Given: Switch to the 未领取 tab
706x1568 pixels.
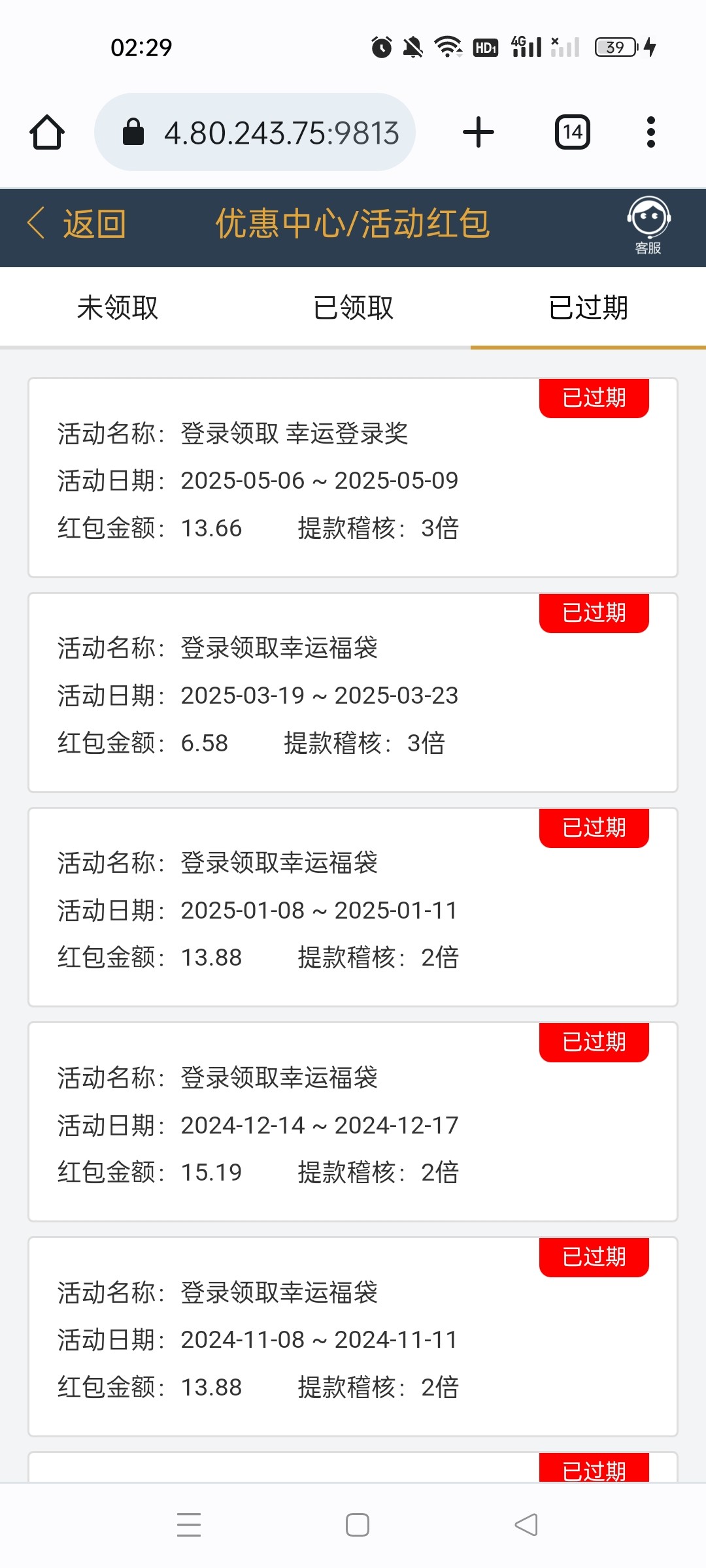Looking at the screenshot, I should [118, 308].
